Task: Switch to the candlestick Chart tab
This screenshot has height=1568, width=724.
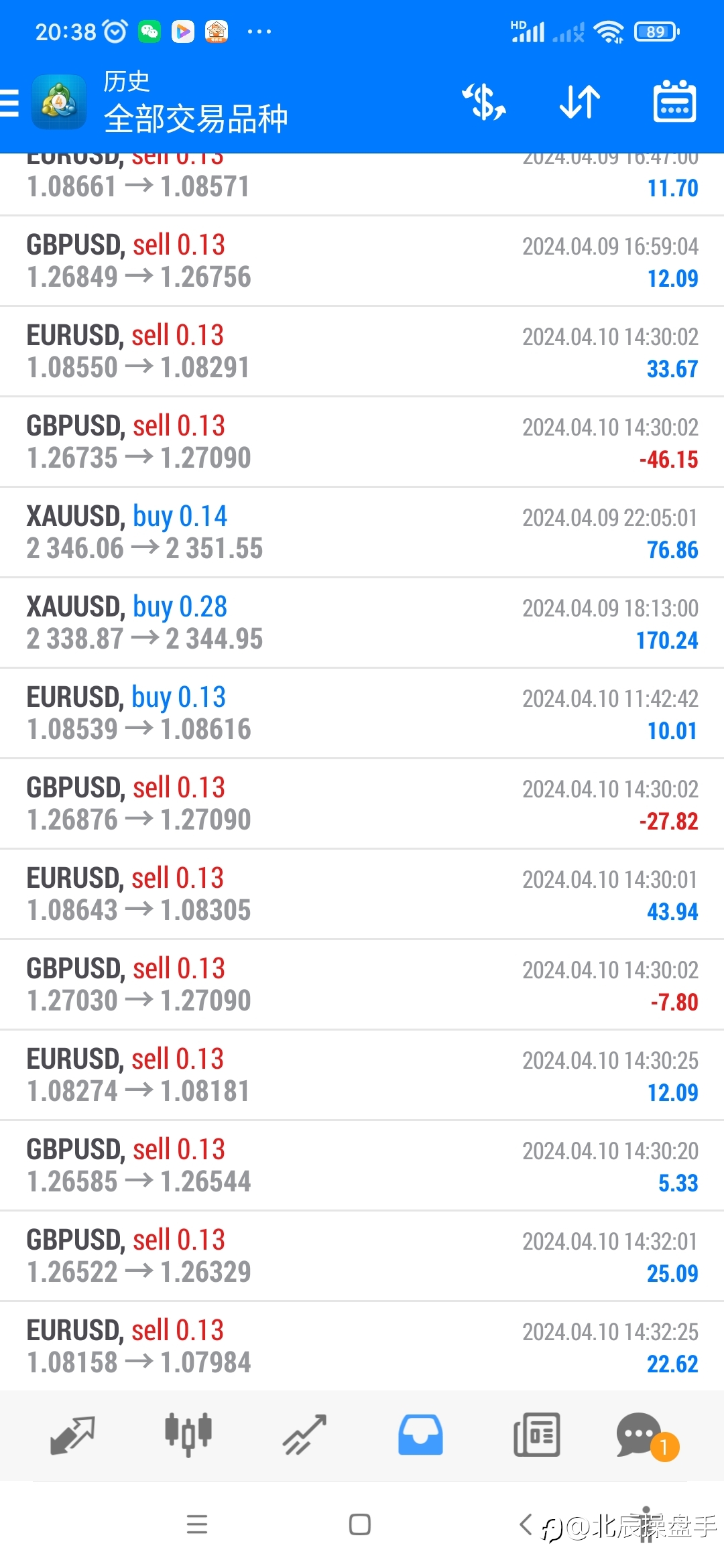Action: 188,1435
